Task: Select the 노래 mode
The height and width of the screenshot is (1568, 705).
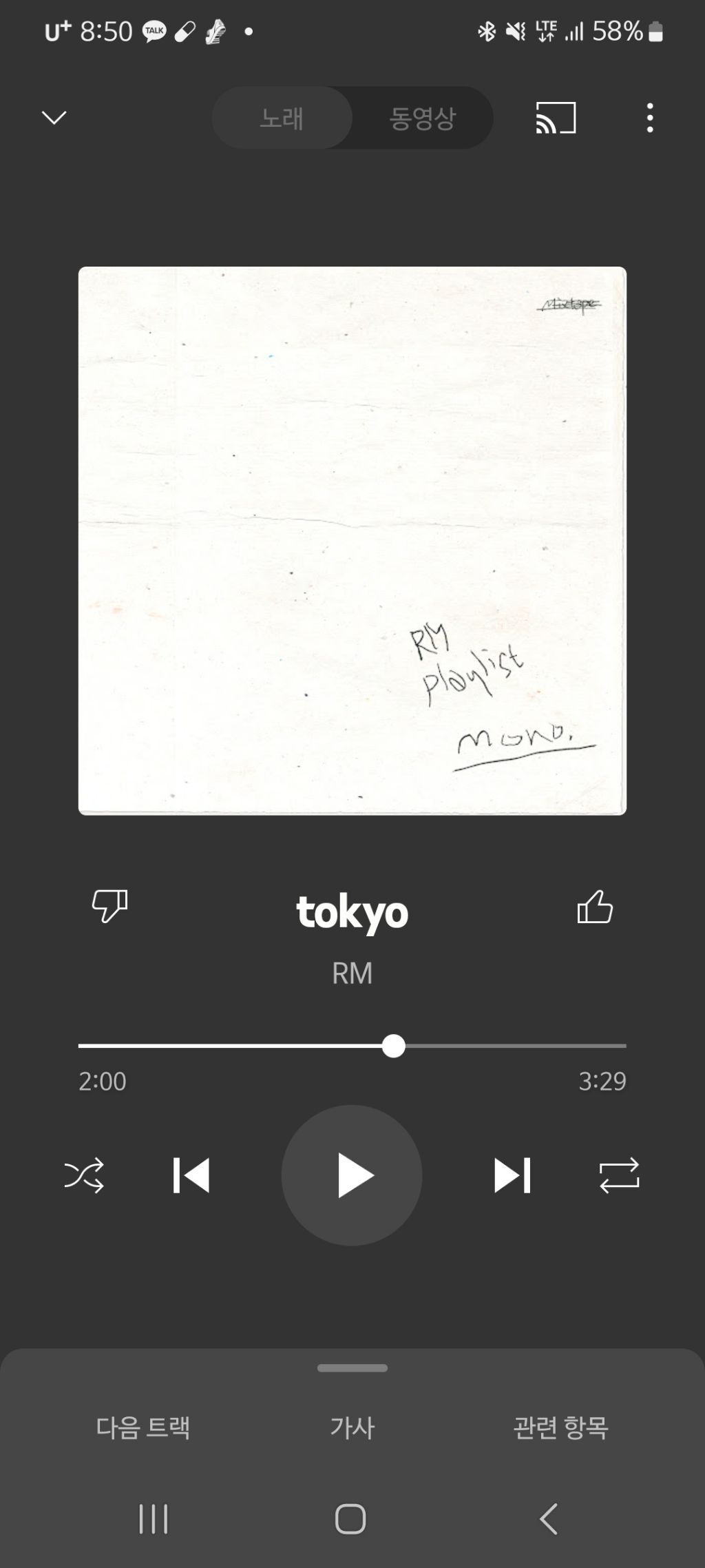Action: point(282,118)
